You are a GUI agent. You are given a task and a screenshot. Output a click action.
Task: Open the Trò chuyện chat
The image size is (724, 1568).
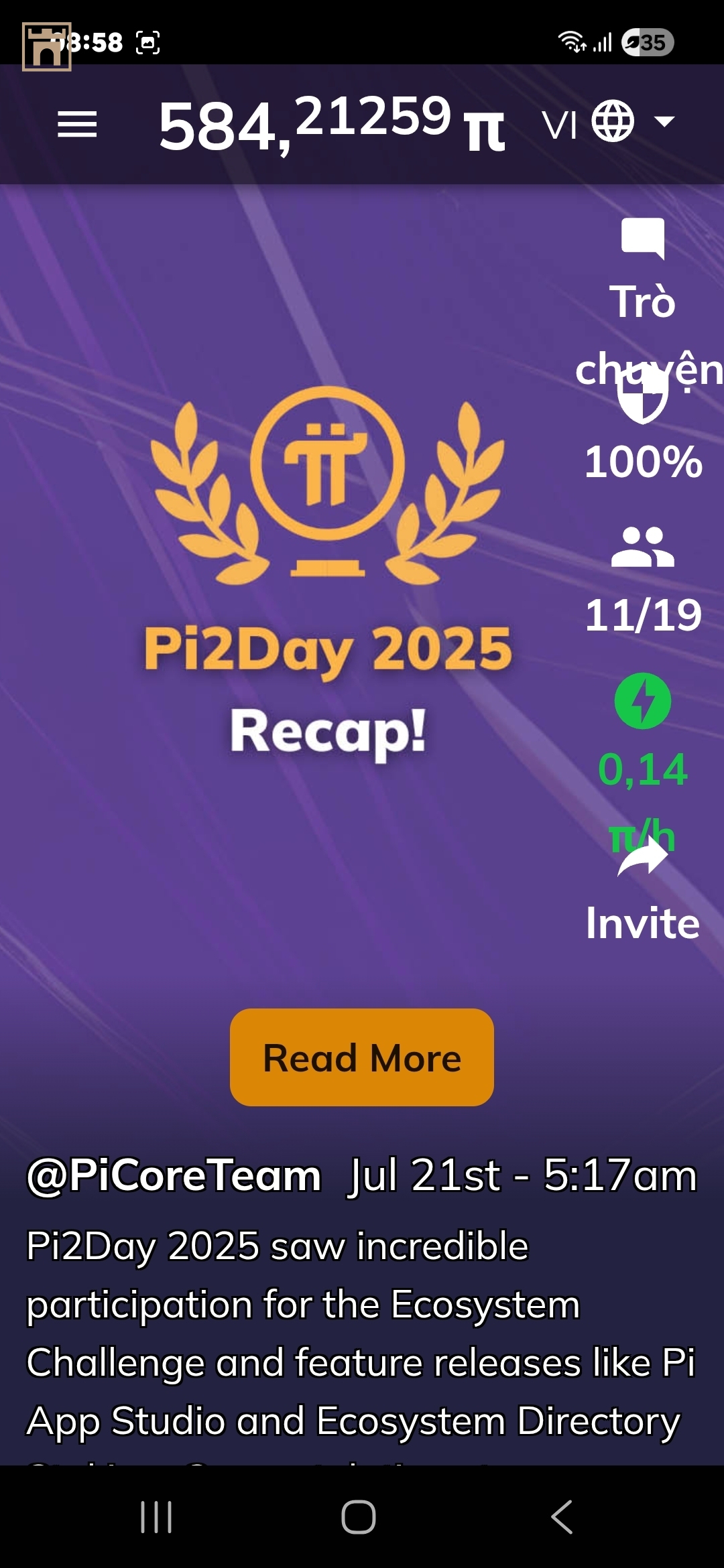point(642,239)
